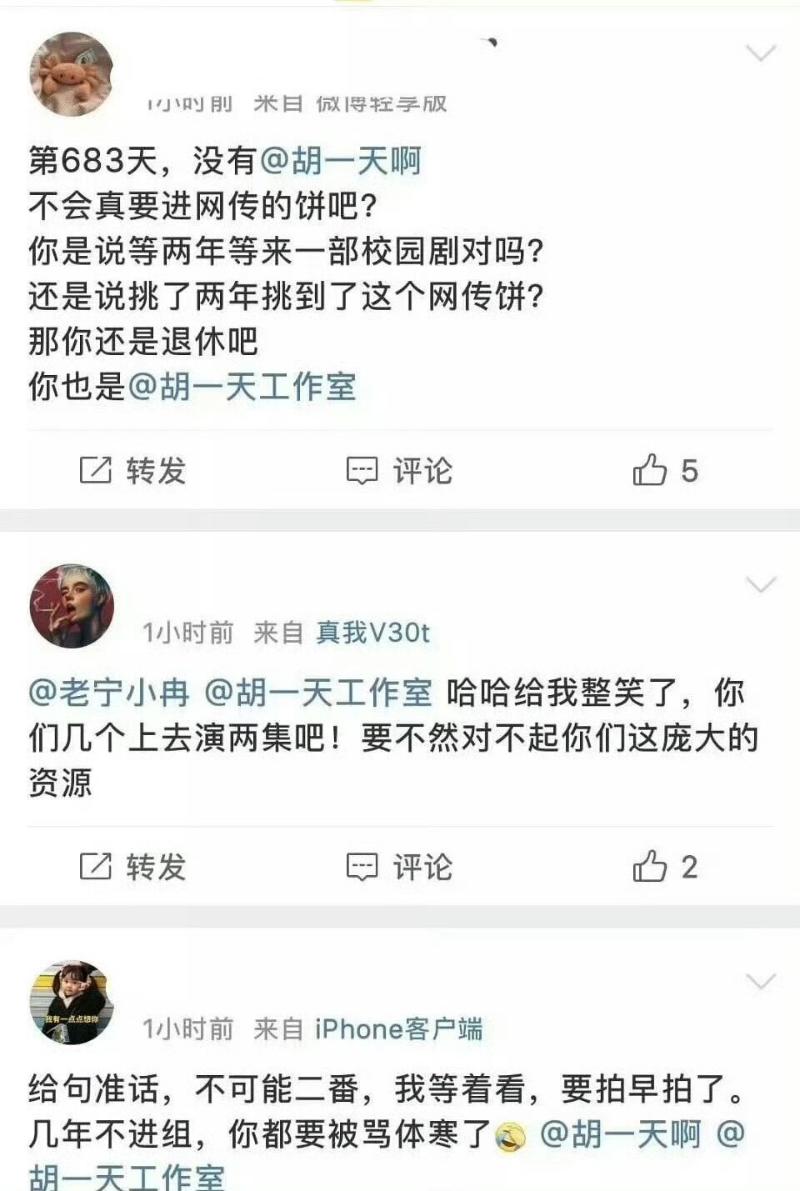
Task: Tap the iPhone客户端 source link
Action: 398,1028
